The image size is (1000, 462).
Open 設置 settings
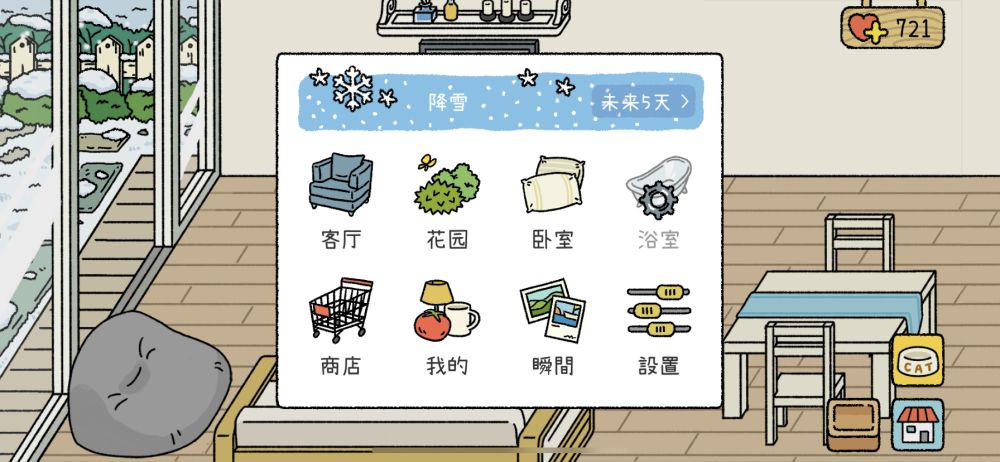(658, 326)
